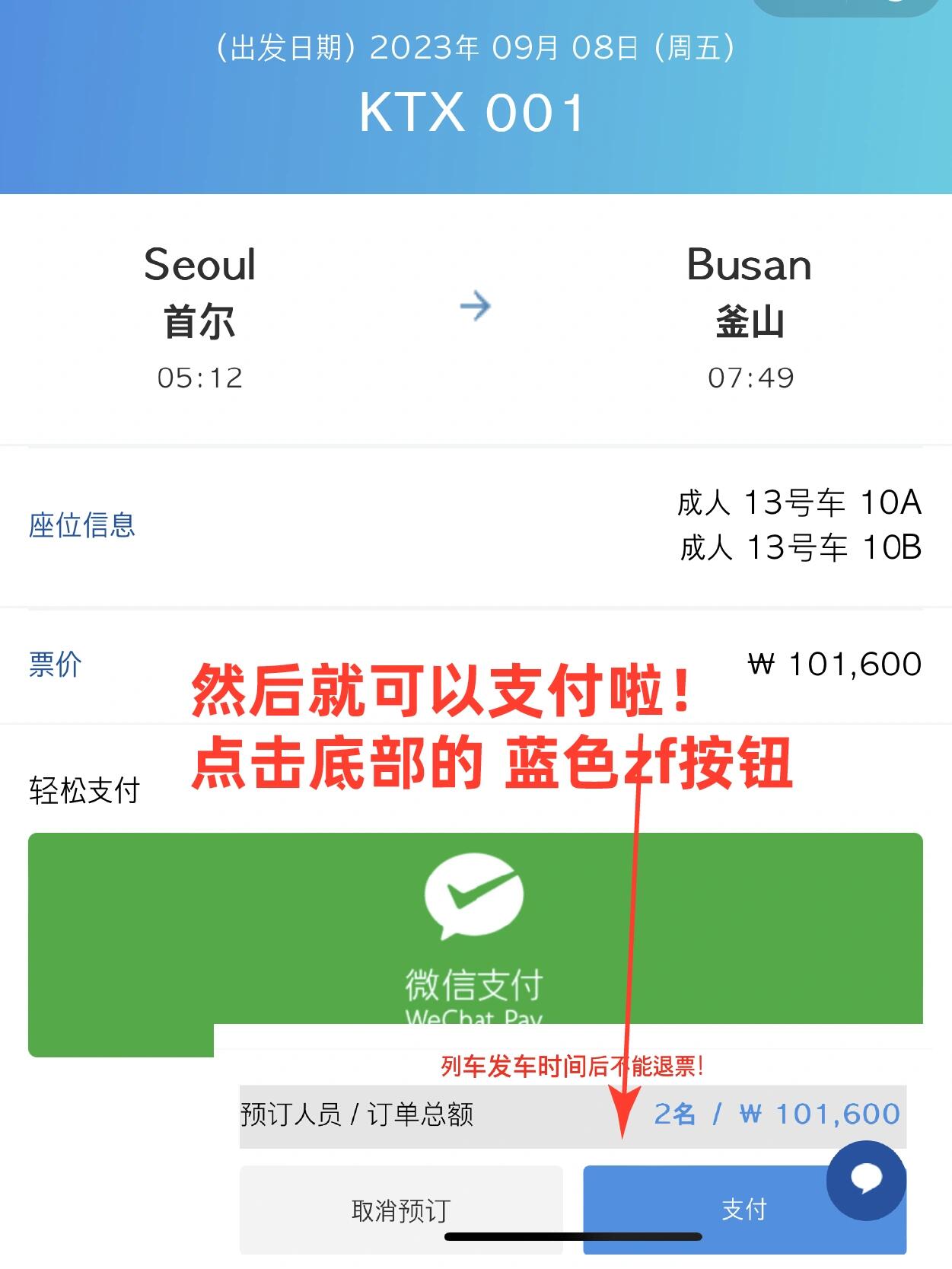This screenshot has width=952, height=1269.
Task: Open the chat support bubble
Action: [866, 1180]
